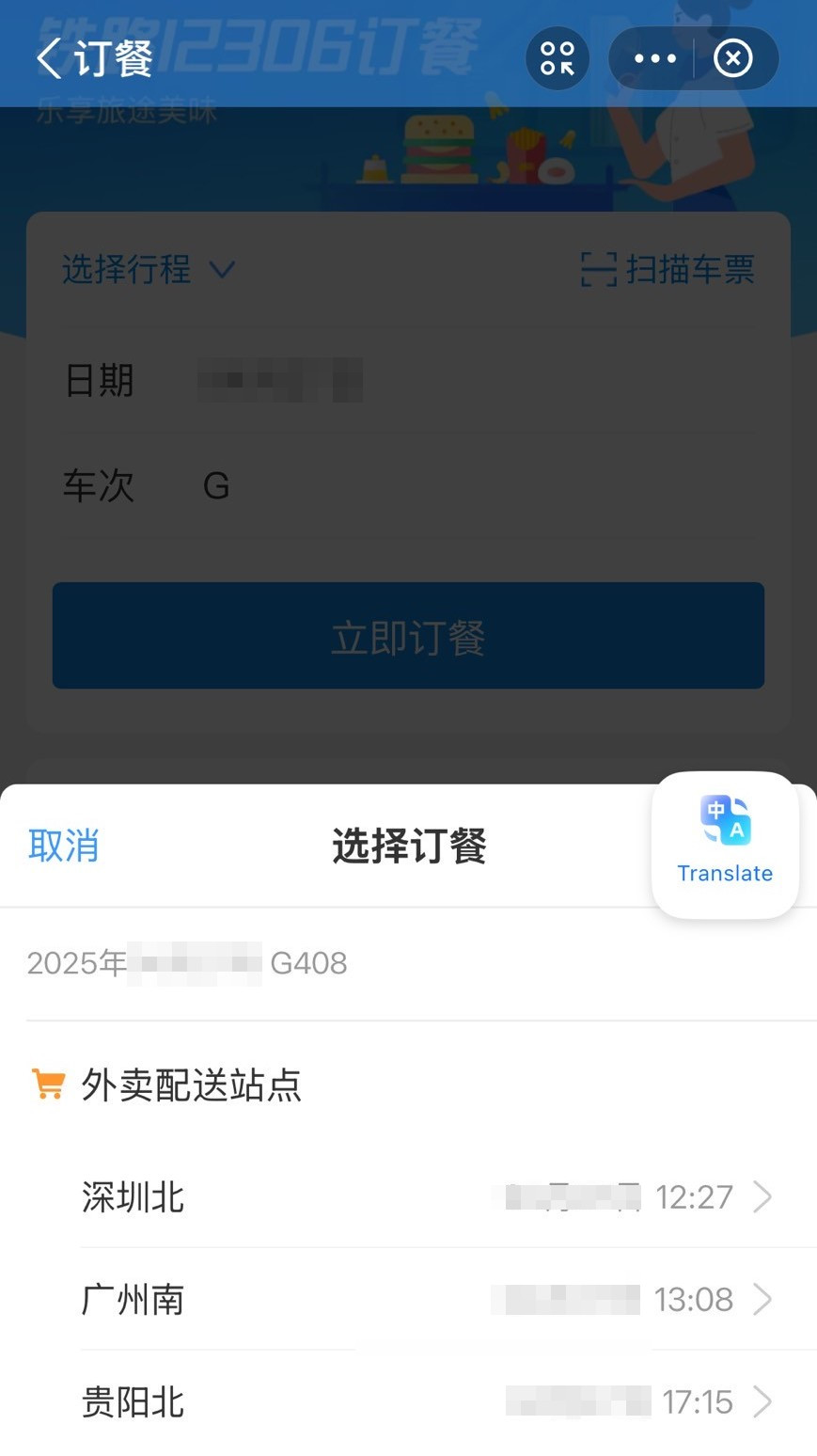Go back from the 订餐 page

(x=49, y=58)
